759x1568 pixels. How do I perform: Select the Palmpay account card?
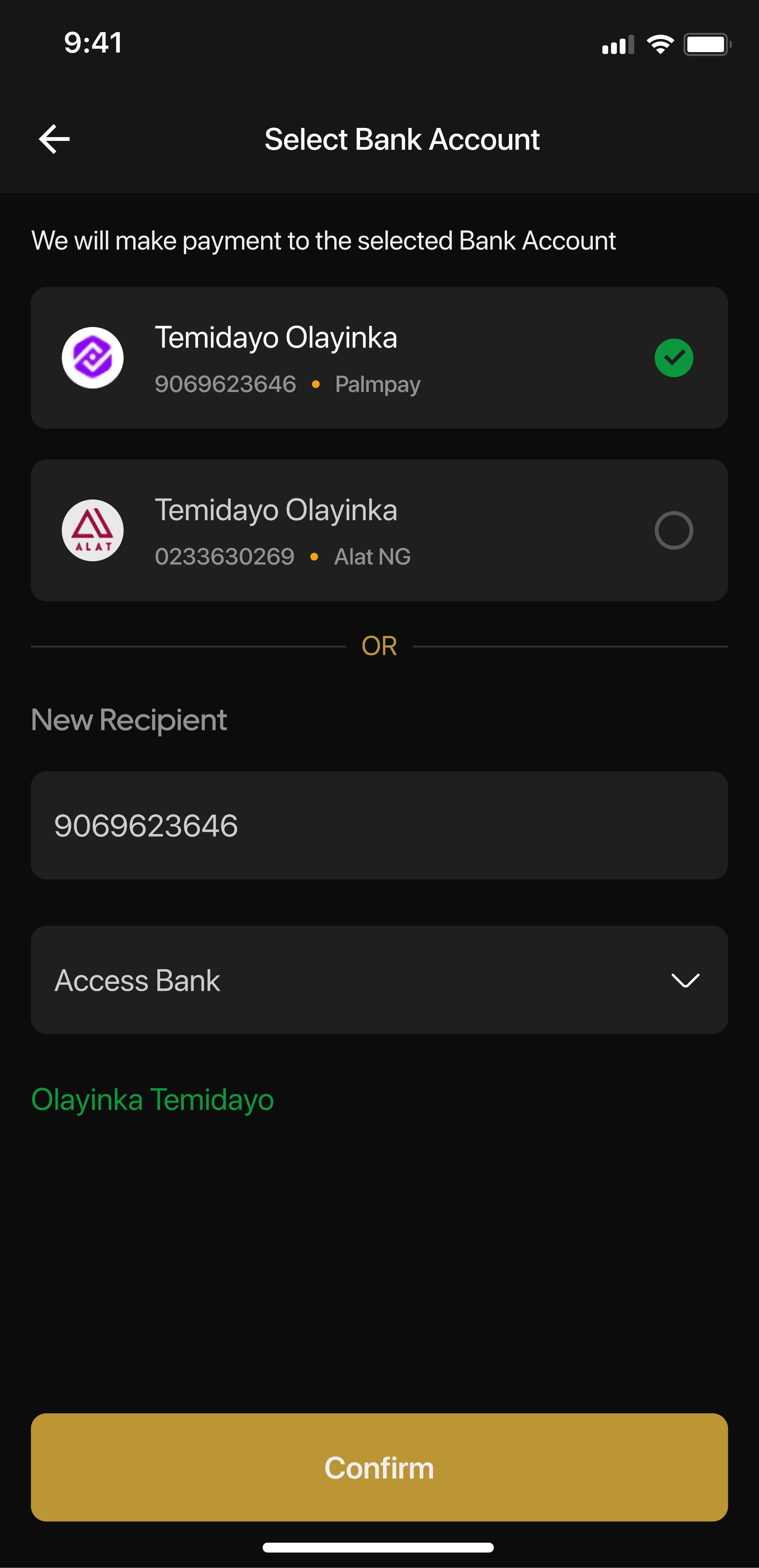[379, 358]
